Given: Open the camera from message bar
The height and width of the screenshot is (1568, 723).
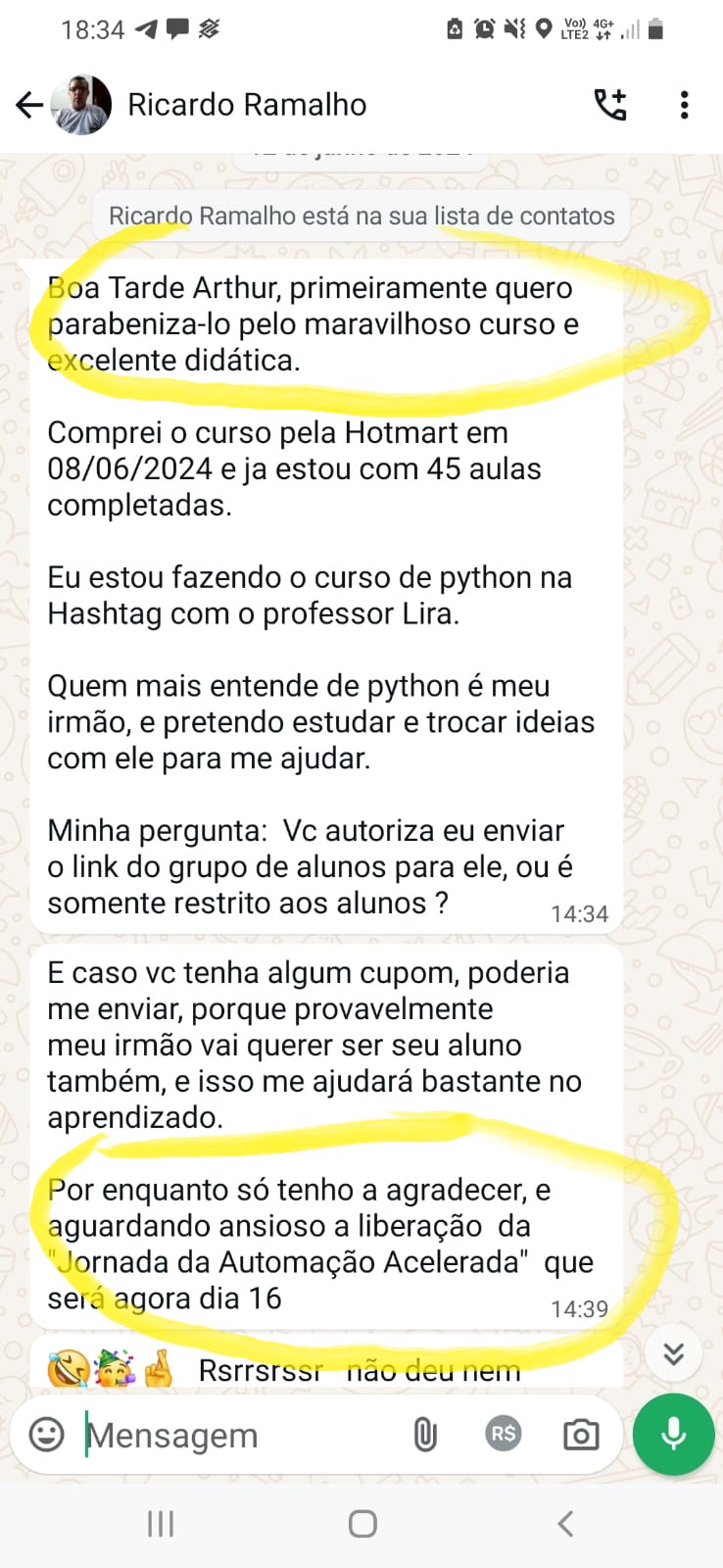Looking at the screenshot, I should pos(581,1435).
